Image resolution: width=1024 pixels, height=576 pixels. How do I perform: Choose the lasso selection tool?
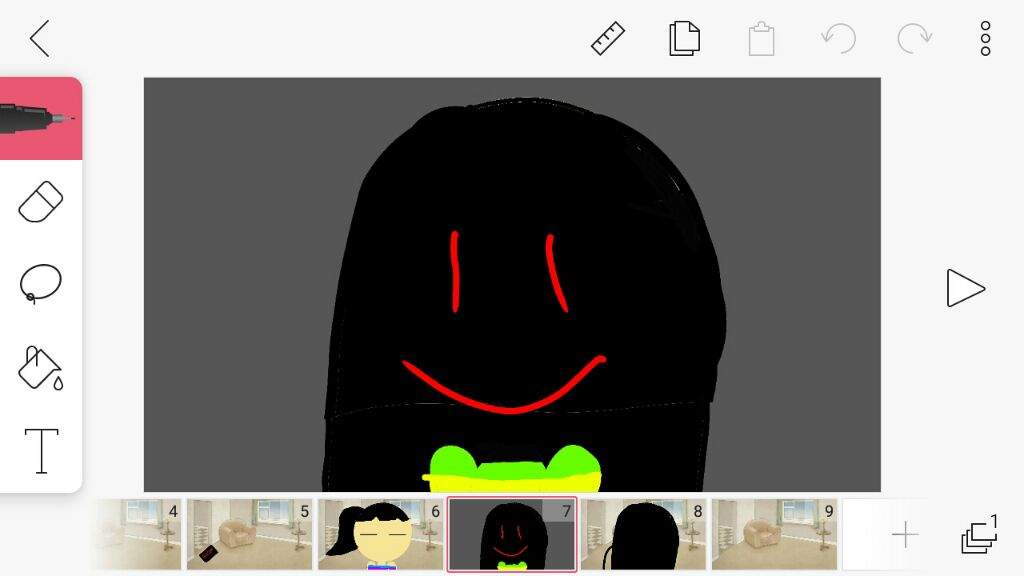(40, 284)
